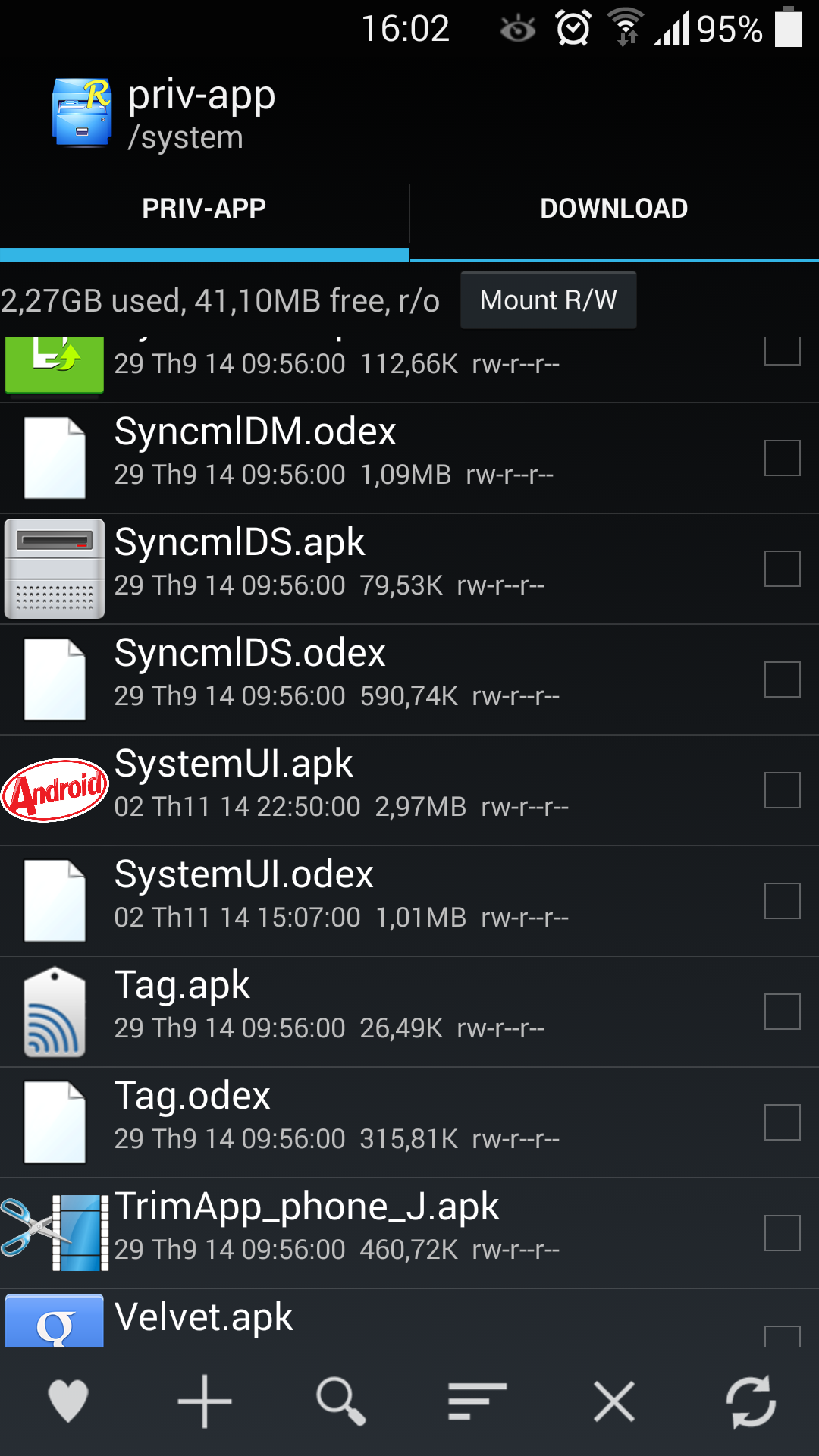The image size is (819, 1456).
Task: Tap the plus icon to add new
Action: pos(205,1401)
